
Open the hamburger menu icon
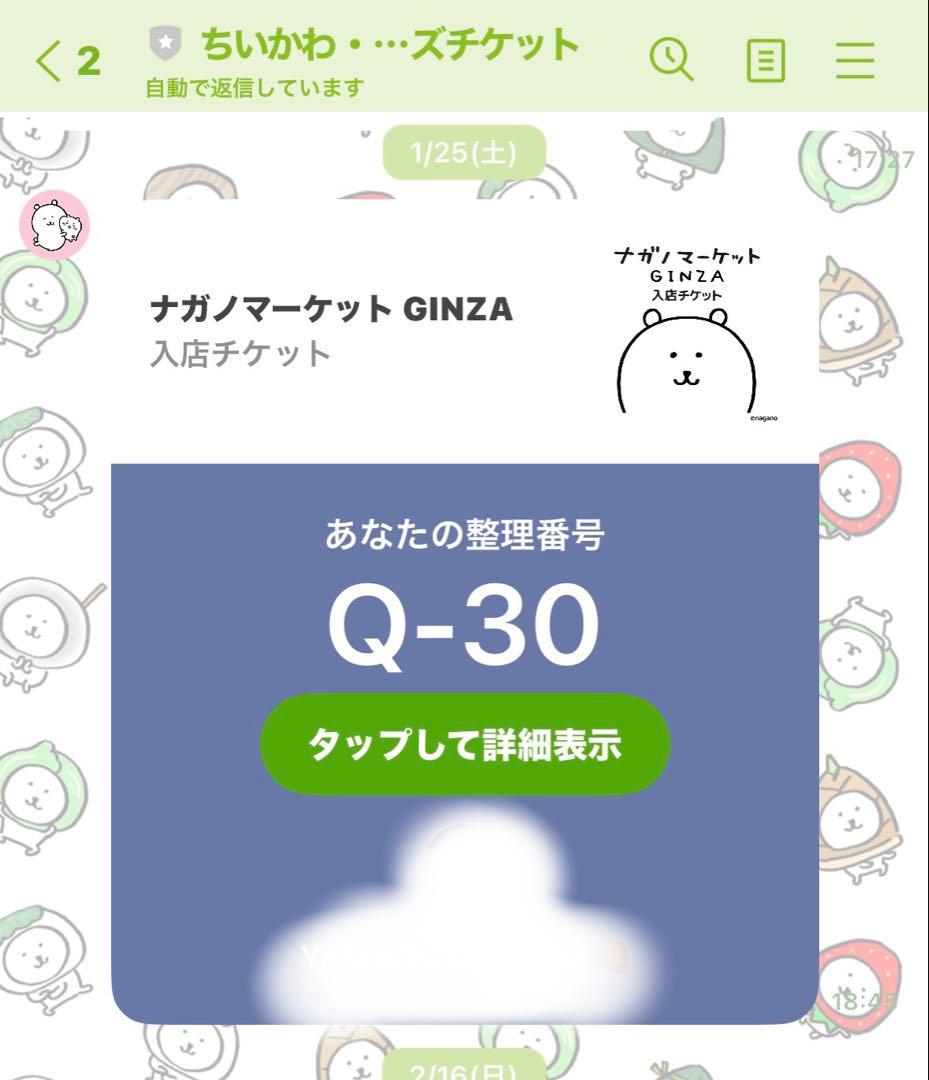pyautogui.click(x=852, y=60)
